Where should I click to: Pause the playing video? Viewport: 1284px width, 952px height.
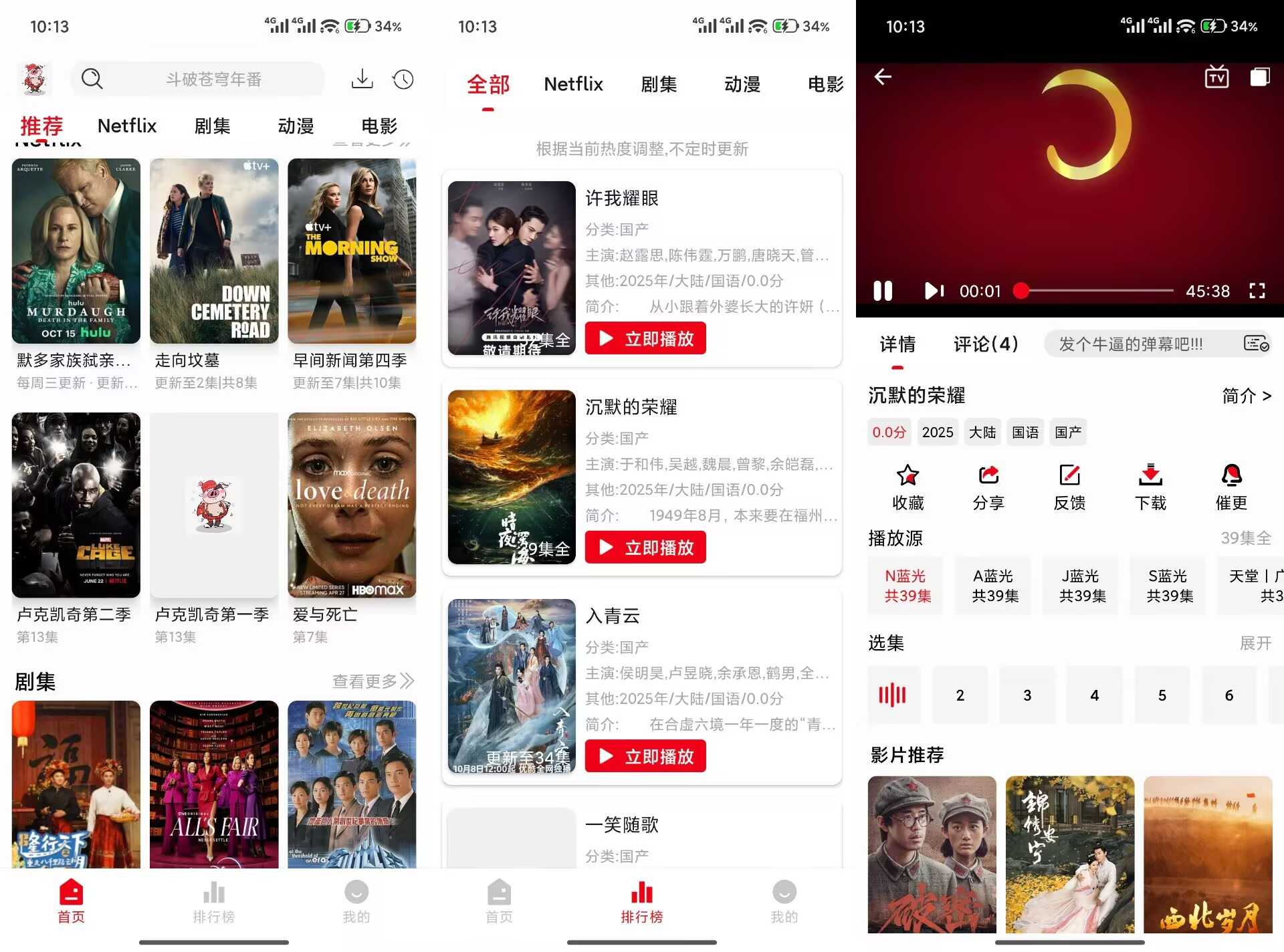click(x=883, y=291)
